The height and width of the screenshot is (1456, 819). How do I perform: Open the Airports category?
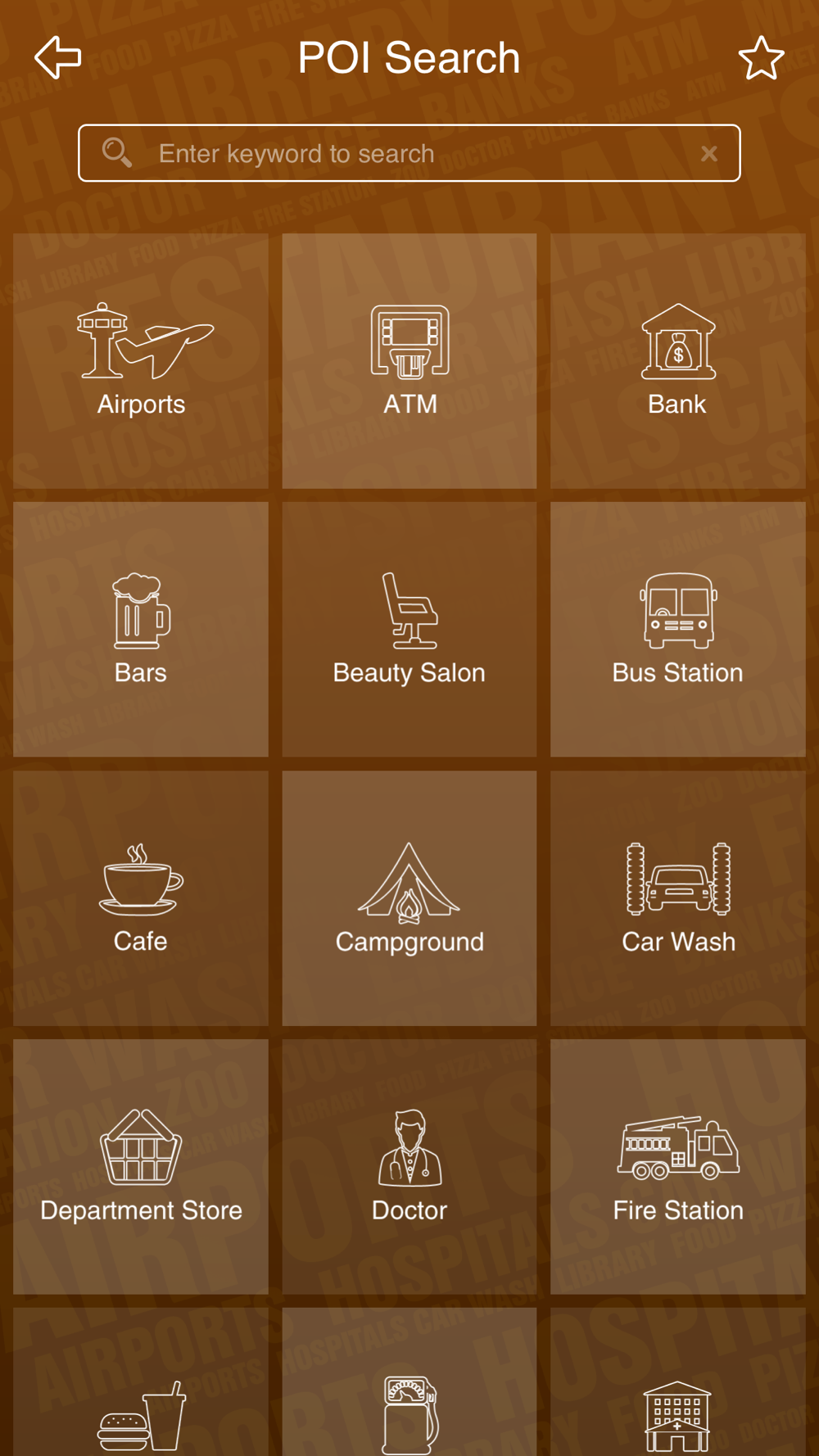(141, 361)
